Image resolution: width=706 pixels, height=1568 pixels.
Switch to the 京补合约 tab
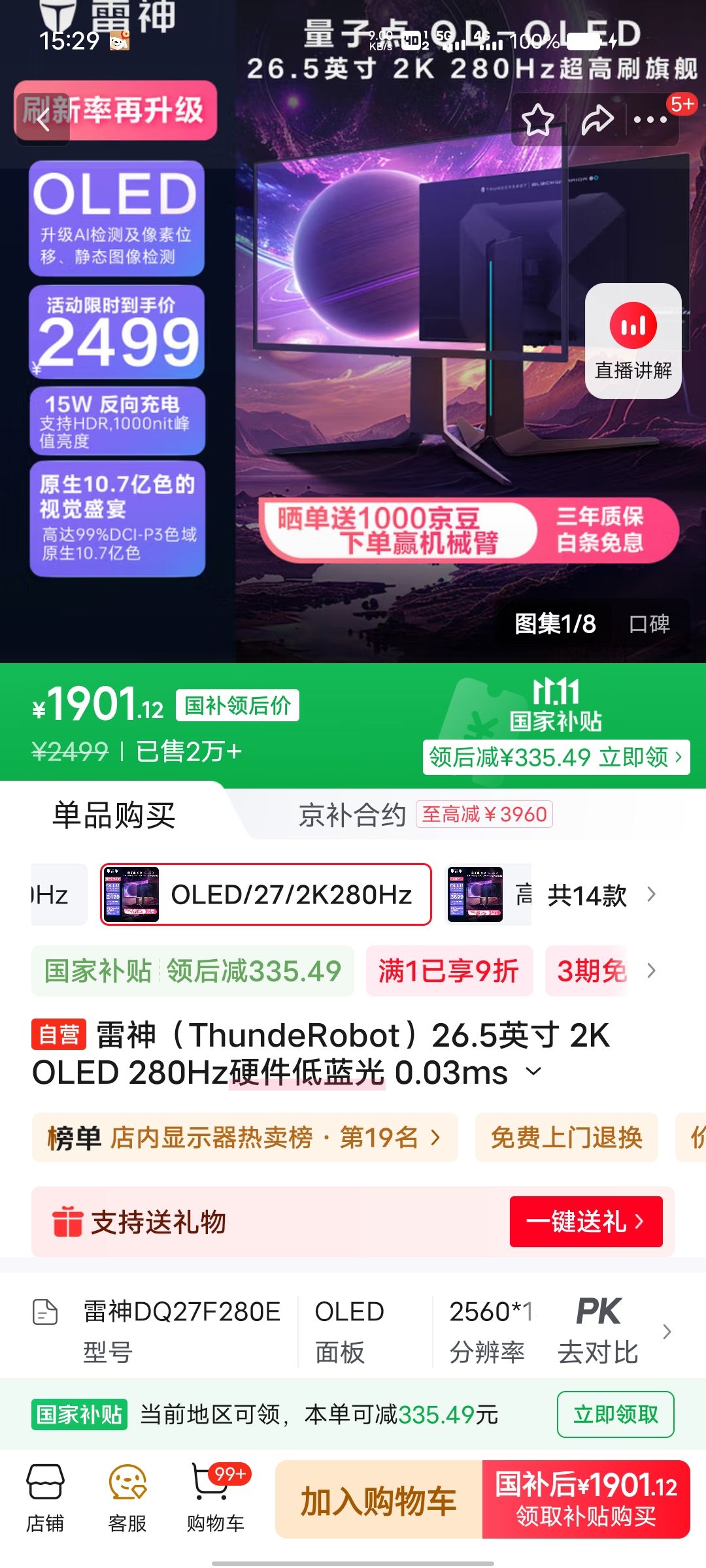[x=353, y=814]
